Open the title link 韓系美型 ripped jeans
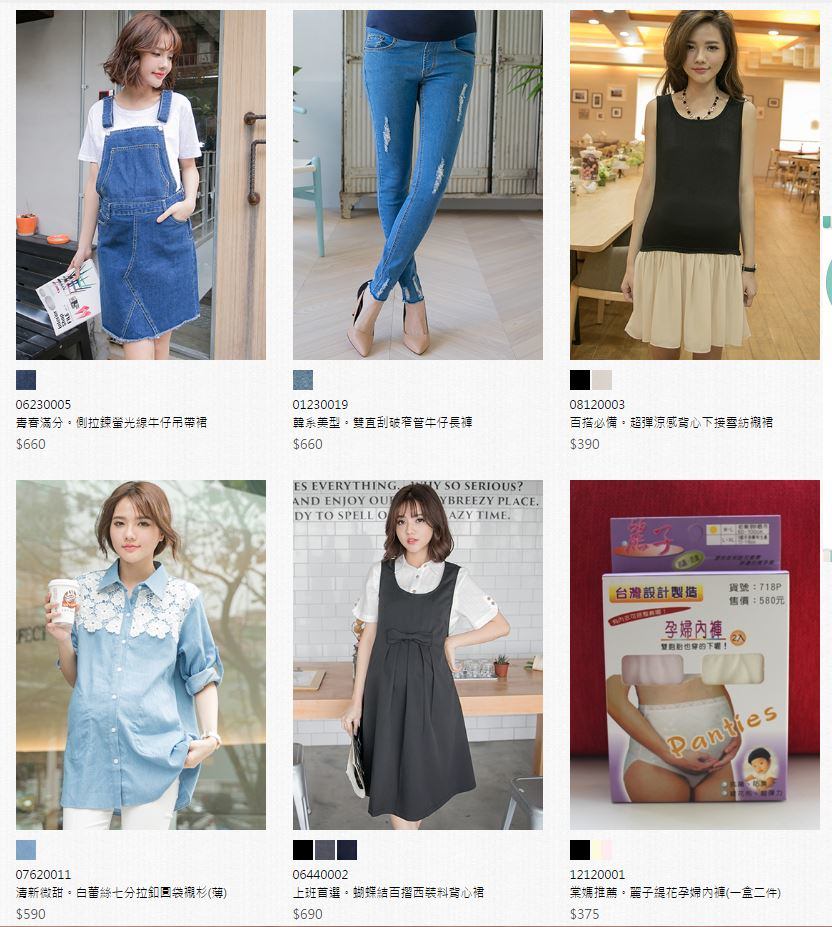The width and height of the screenshot is (832, 927). tap(382, 423)
